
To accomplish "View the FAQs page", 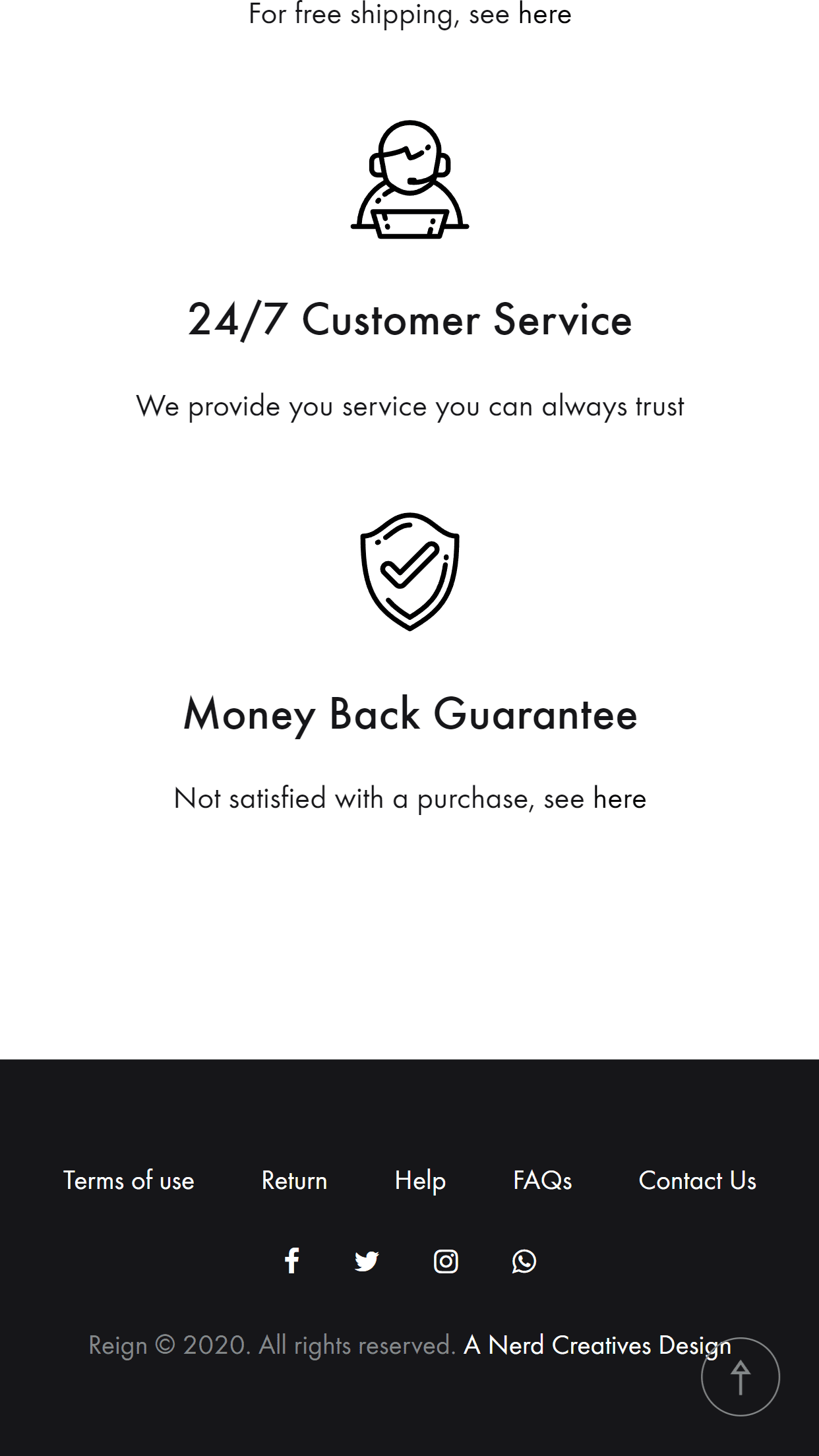I will tap(542, 1180).
